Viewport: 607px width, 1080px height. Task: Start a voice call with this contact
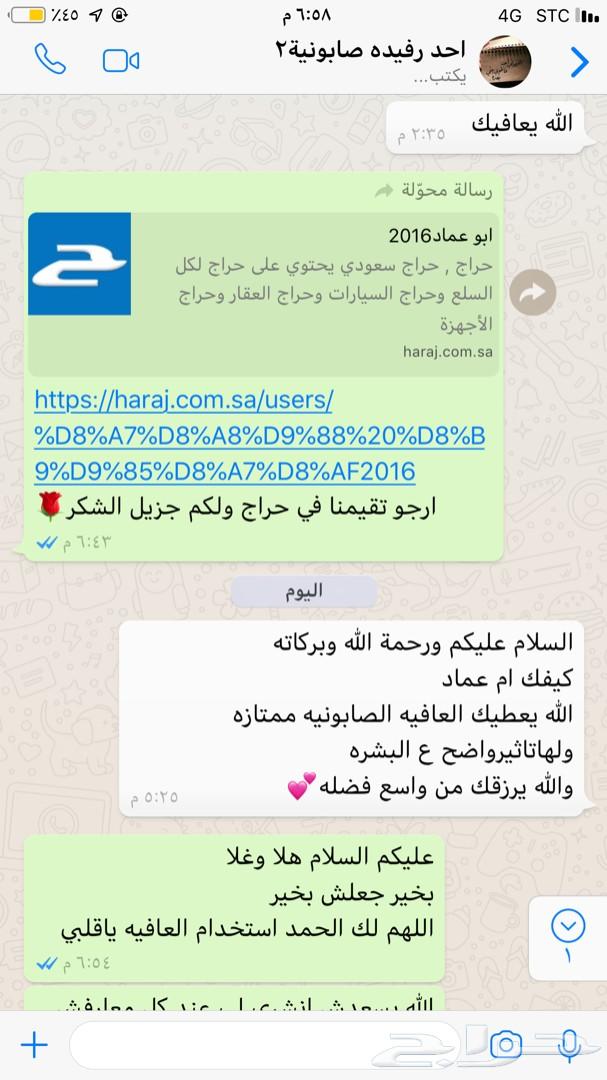50,60
